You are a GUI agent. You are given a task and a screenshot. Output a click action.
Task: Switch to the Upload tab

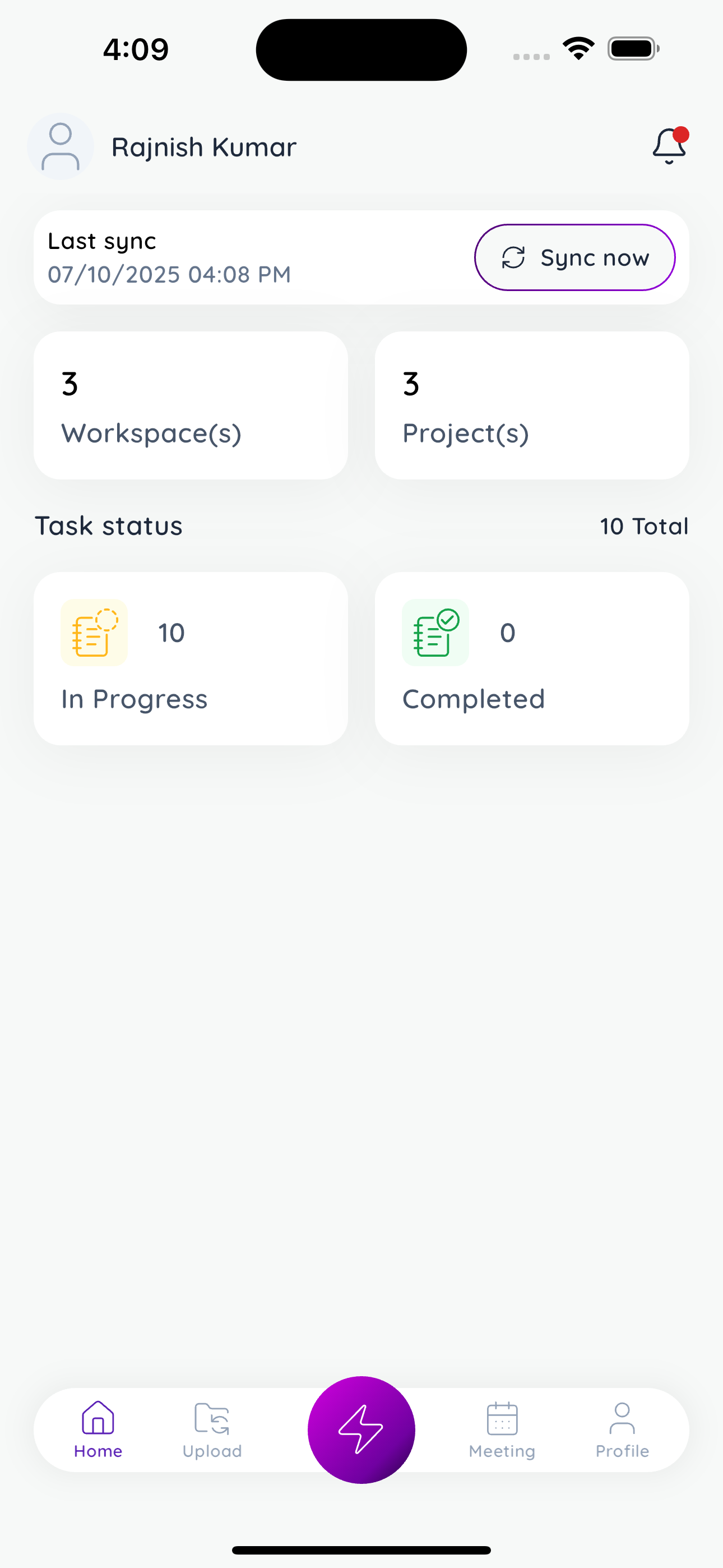(212, 1431)
